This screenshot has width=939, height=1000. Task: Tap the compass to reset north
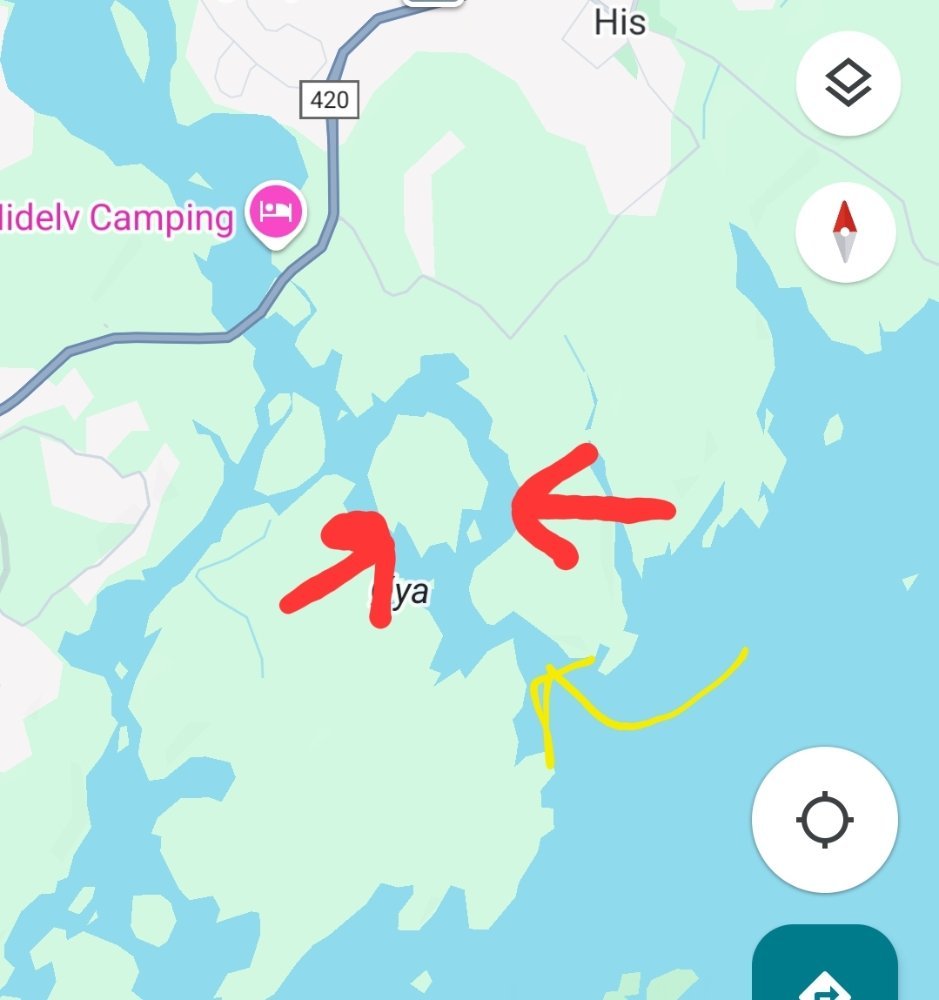[x=847, y=232]
